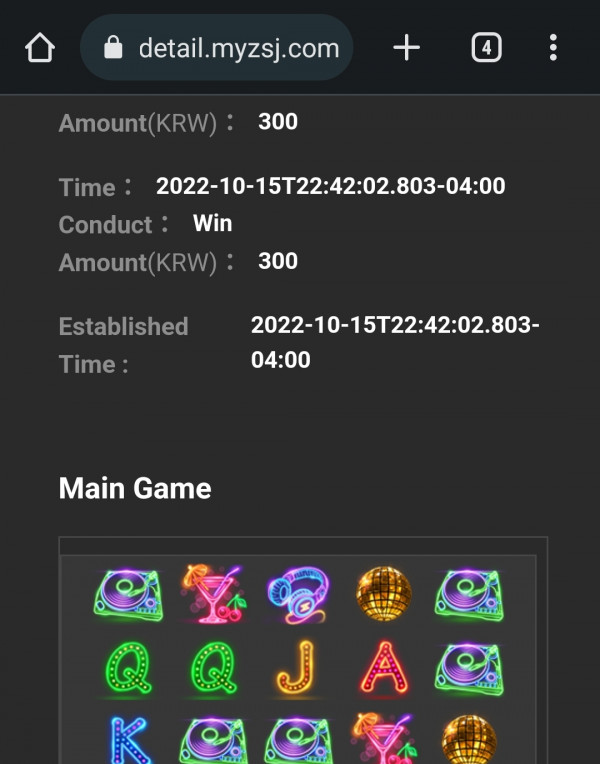
Task: Go to the browser home page
Action: pyautogui.click(x=39, y=48)
